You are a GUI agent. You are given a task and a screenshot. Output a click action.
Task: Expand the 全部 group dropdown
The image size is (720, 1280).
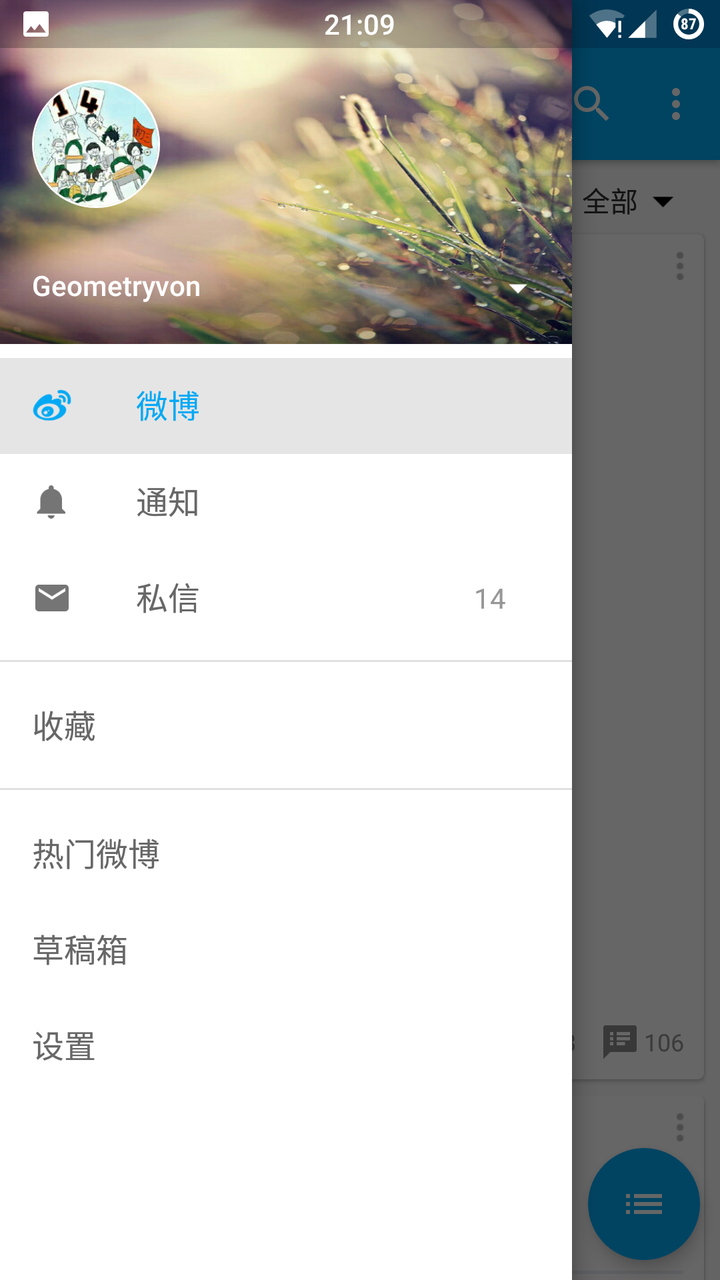coord(628,202)
